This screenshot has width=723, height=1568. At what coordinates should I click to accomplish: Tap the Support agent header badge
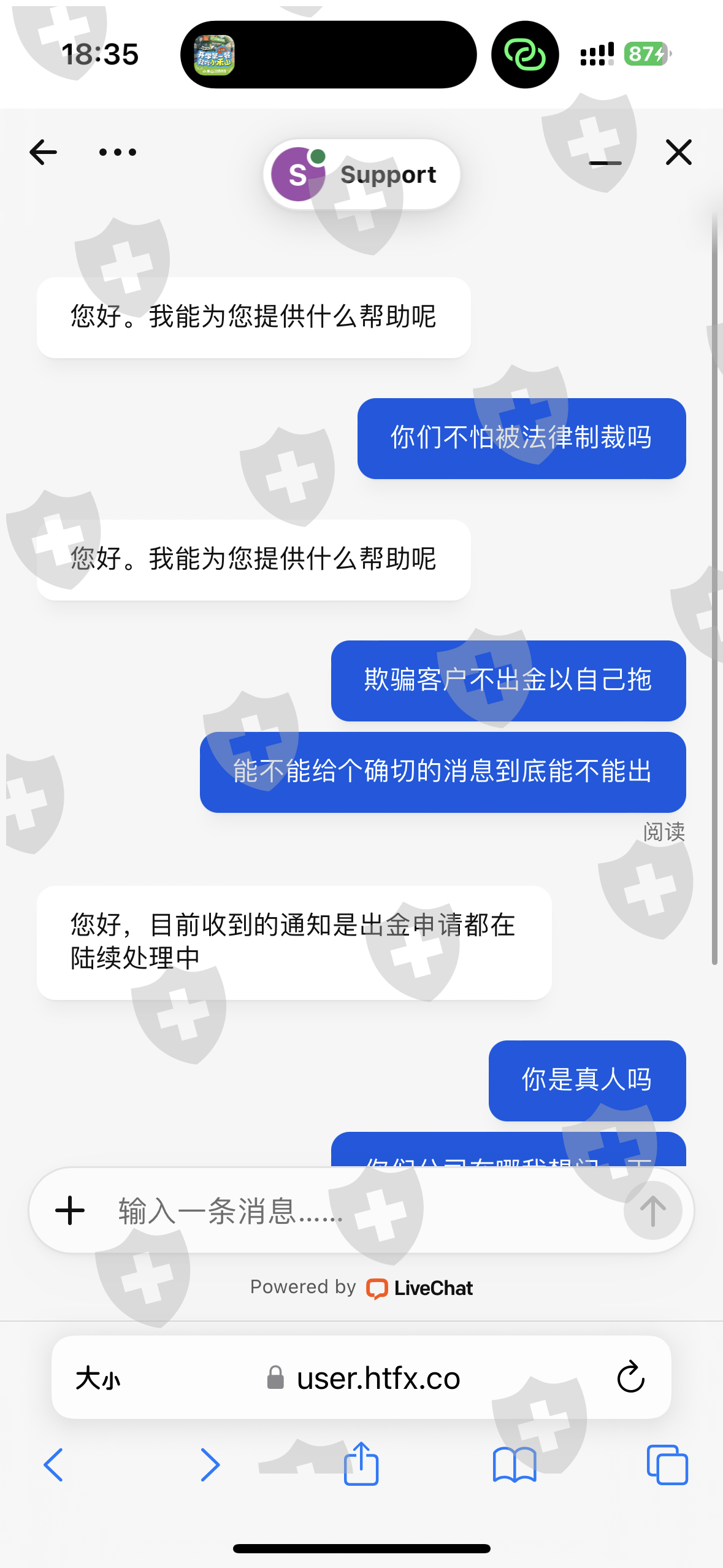pyautogui.click(x=362, y=175)
